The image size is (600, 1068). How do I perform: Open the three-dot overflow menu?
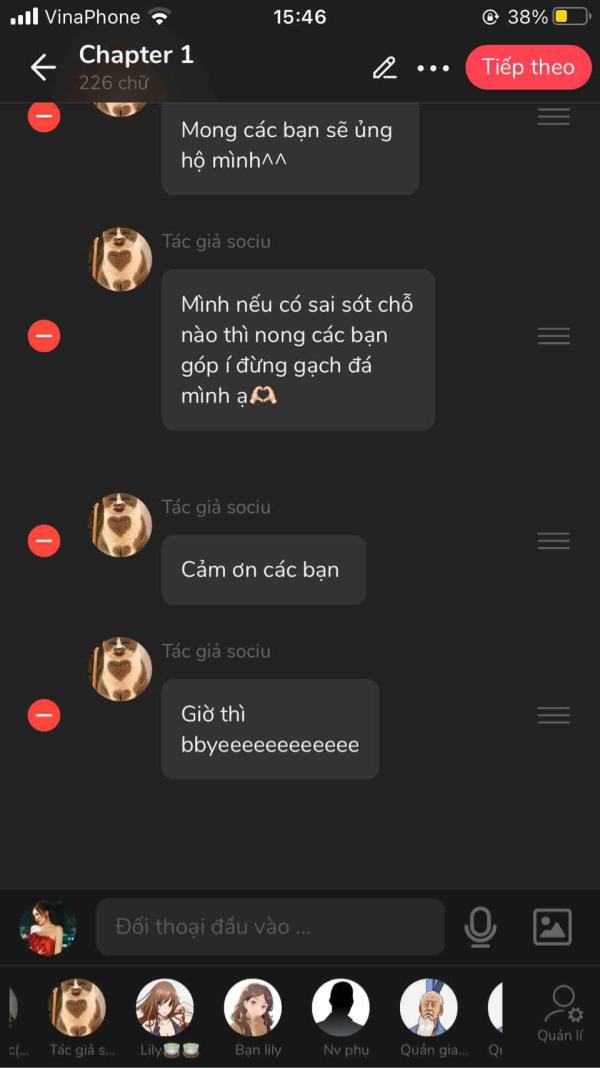click(x=433, y=68)
